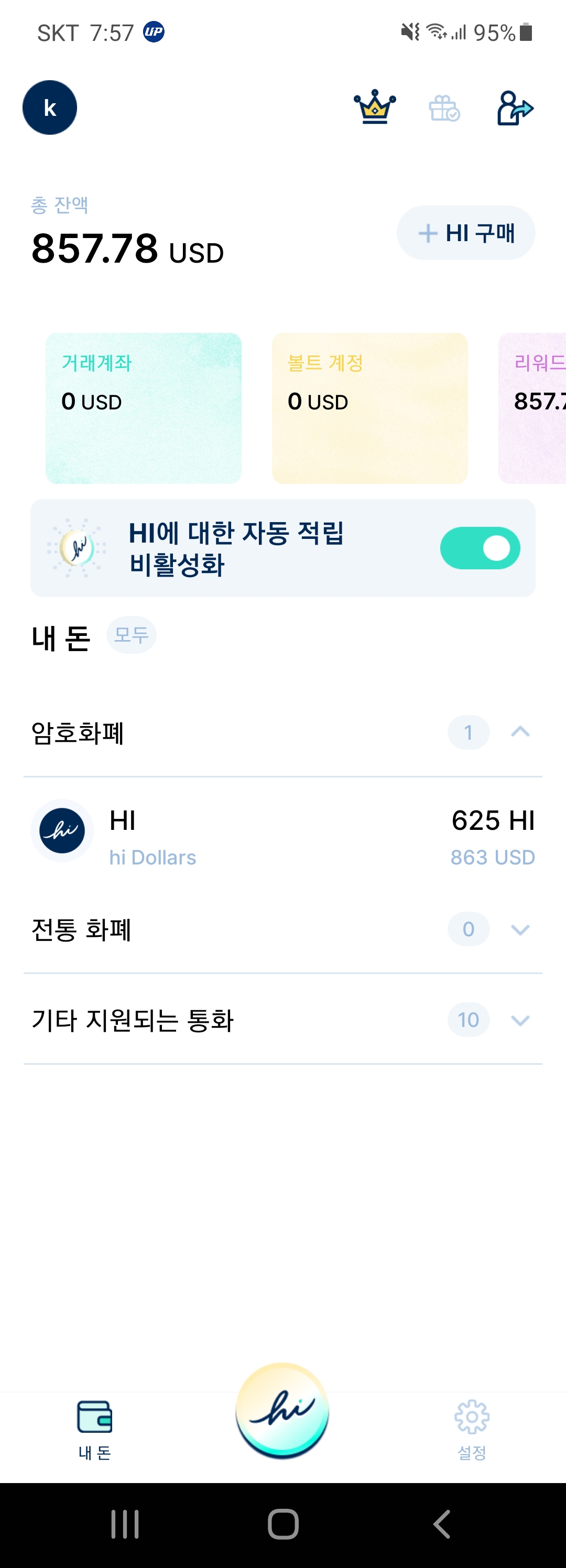Collapse the 암호화폐 section

coord(520,732)
